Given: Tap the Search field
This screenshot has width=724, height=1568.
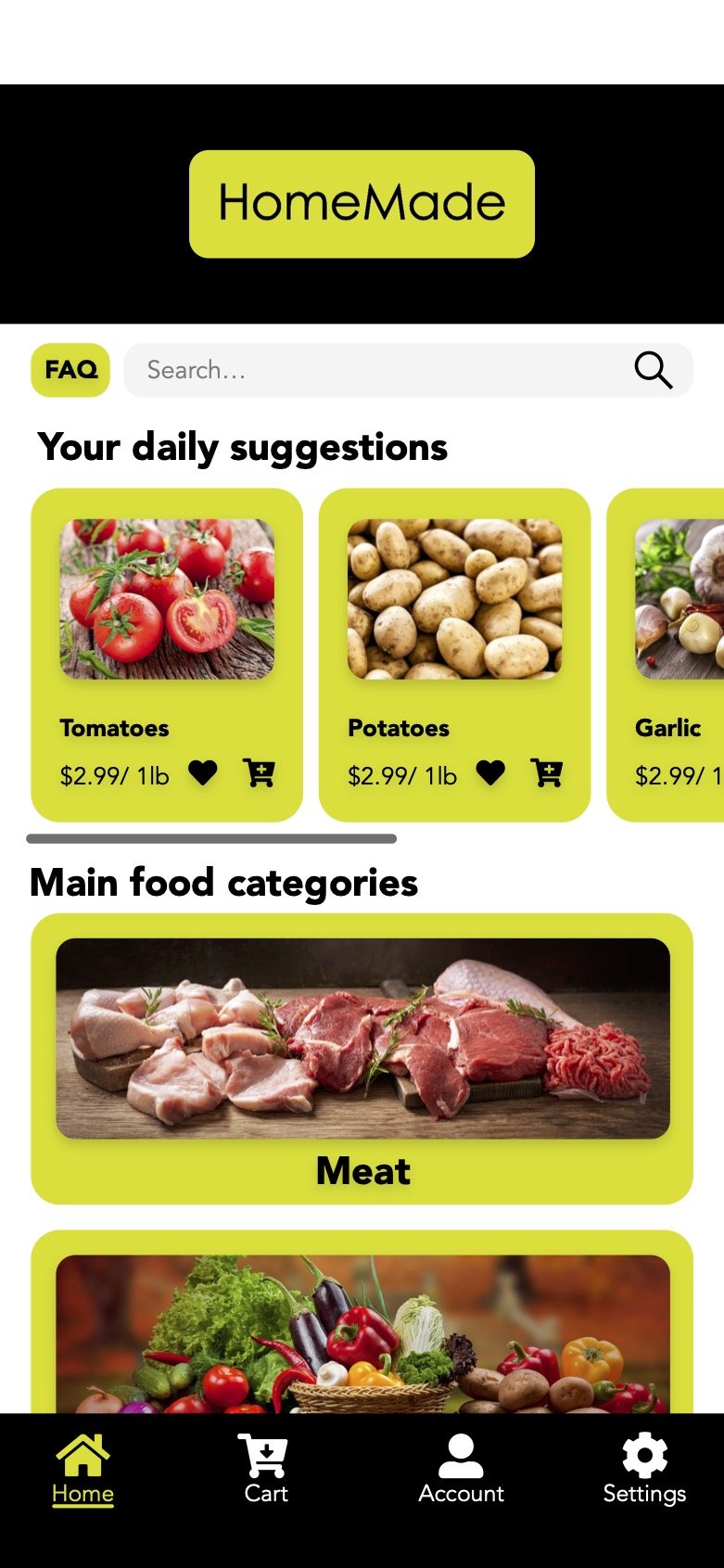Looking at the screenshot, I should click(x=408, y=370).
